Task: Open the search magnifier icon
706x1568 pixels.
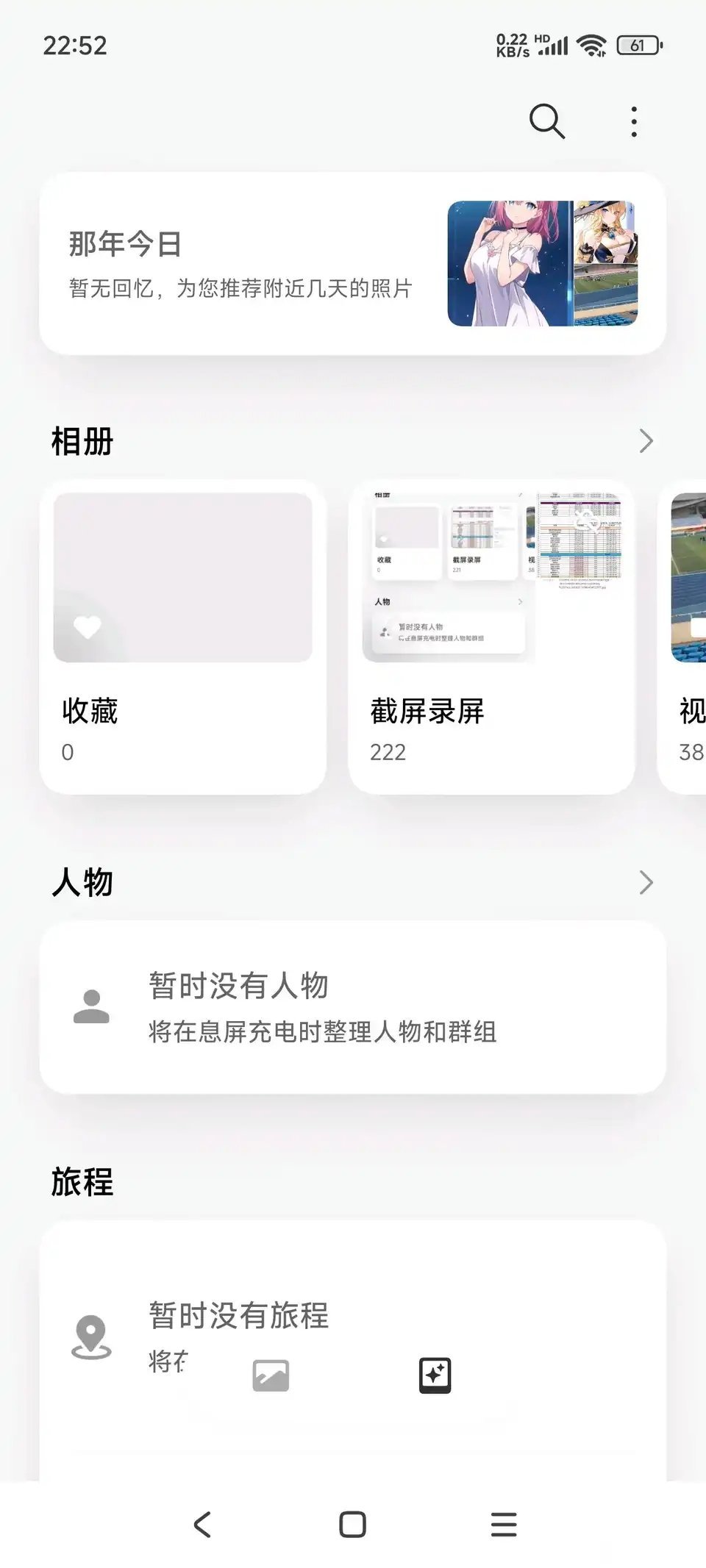Action: point(546,121)
